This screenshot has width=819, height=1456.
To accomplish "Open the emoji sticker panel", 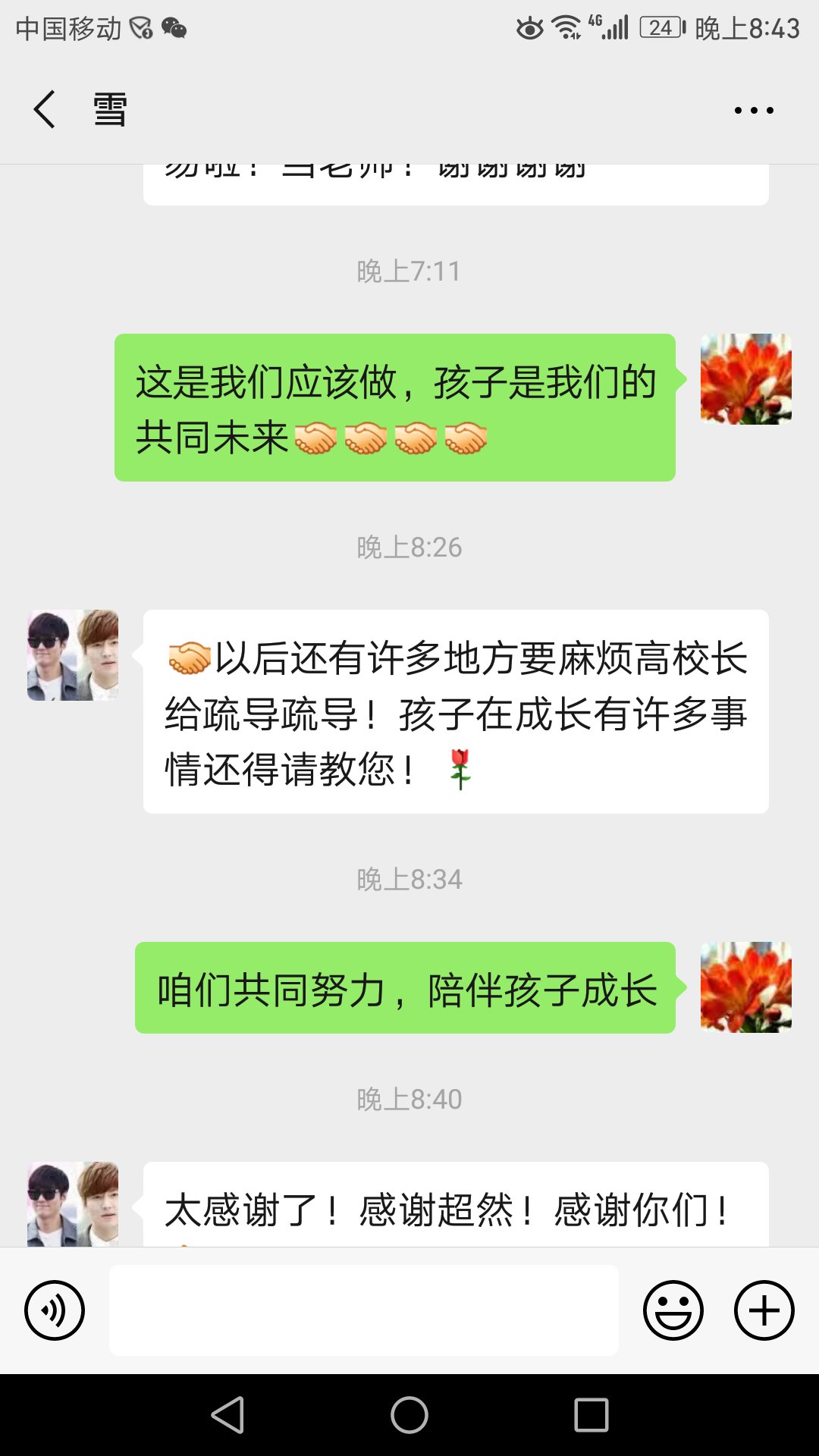I will point(673,1310).
